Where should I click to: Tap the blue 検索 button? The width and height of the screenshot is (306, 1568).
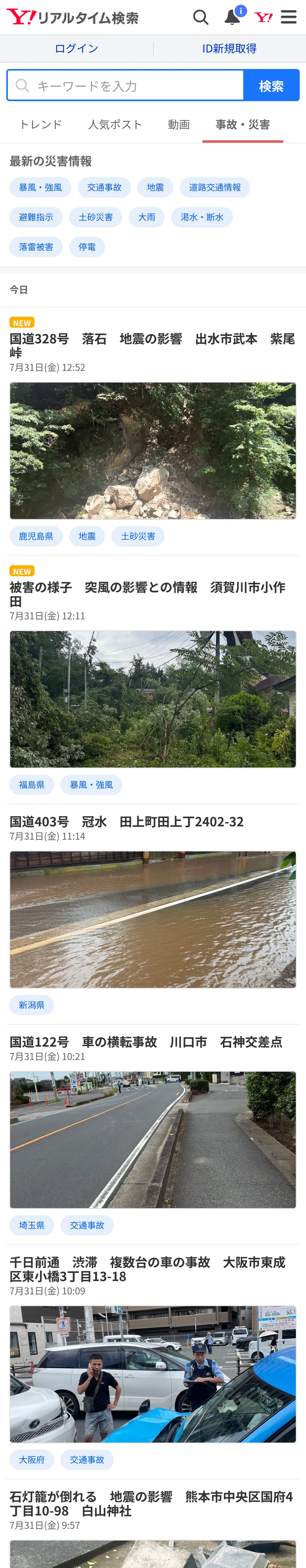pyautogui.click(x=271, y=86)
